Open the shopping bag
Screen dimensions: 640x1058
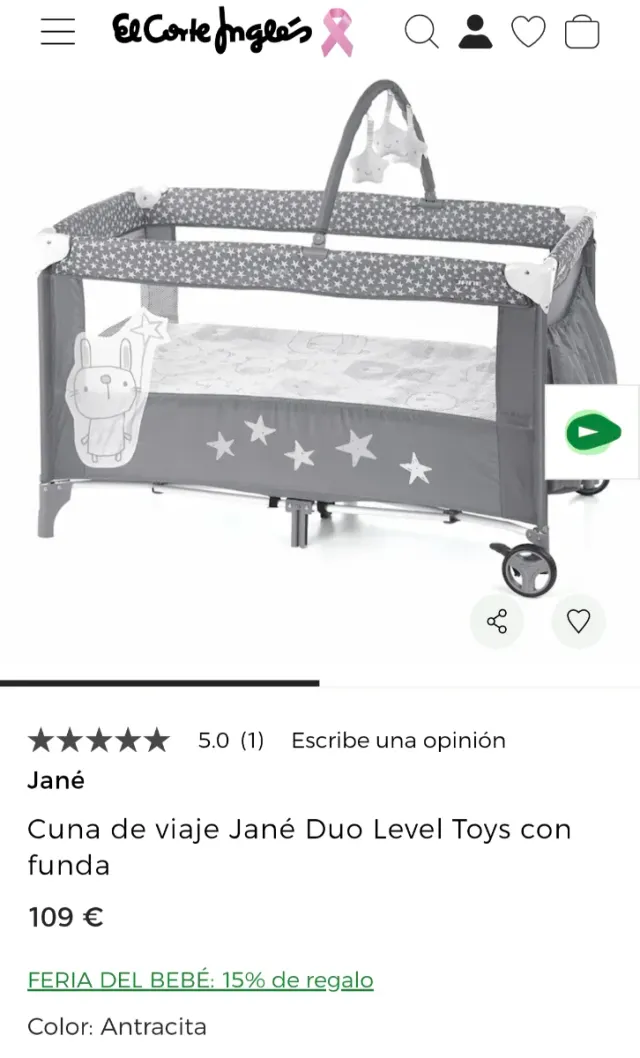[x=582, y=33]
